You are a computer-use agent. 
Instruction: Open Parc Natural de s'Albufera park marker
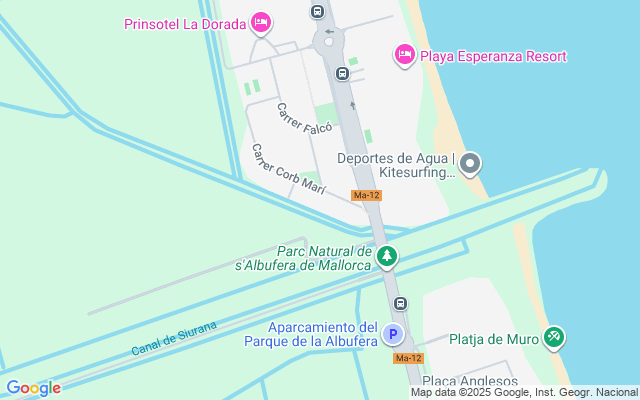coord(387,257)
